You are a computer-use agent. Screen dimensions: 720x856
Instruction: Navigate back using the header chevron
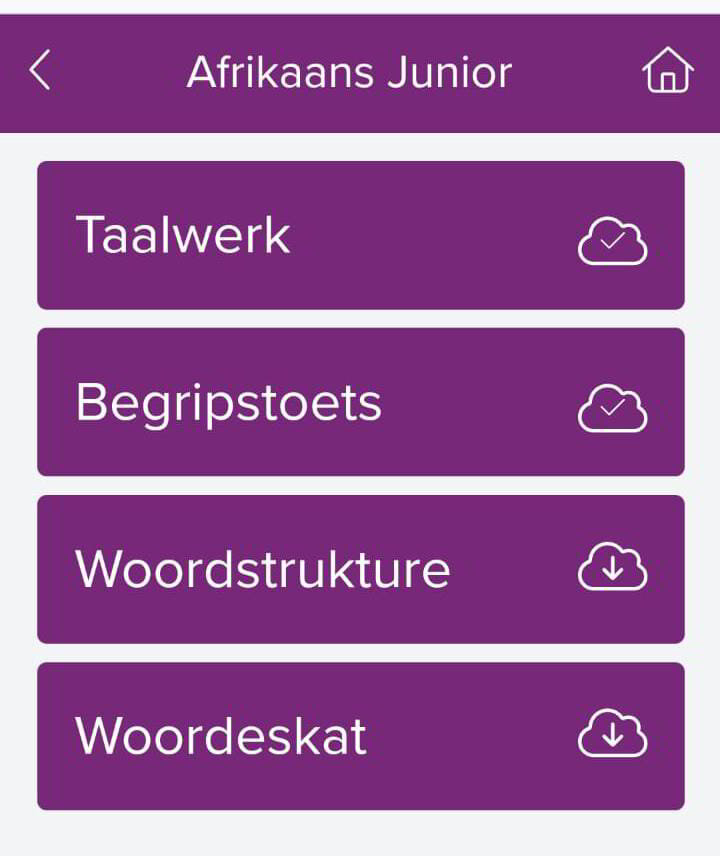[40, 70]
